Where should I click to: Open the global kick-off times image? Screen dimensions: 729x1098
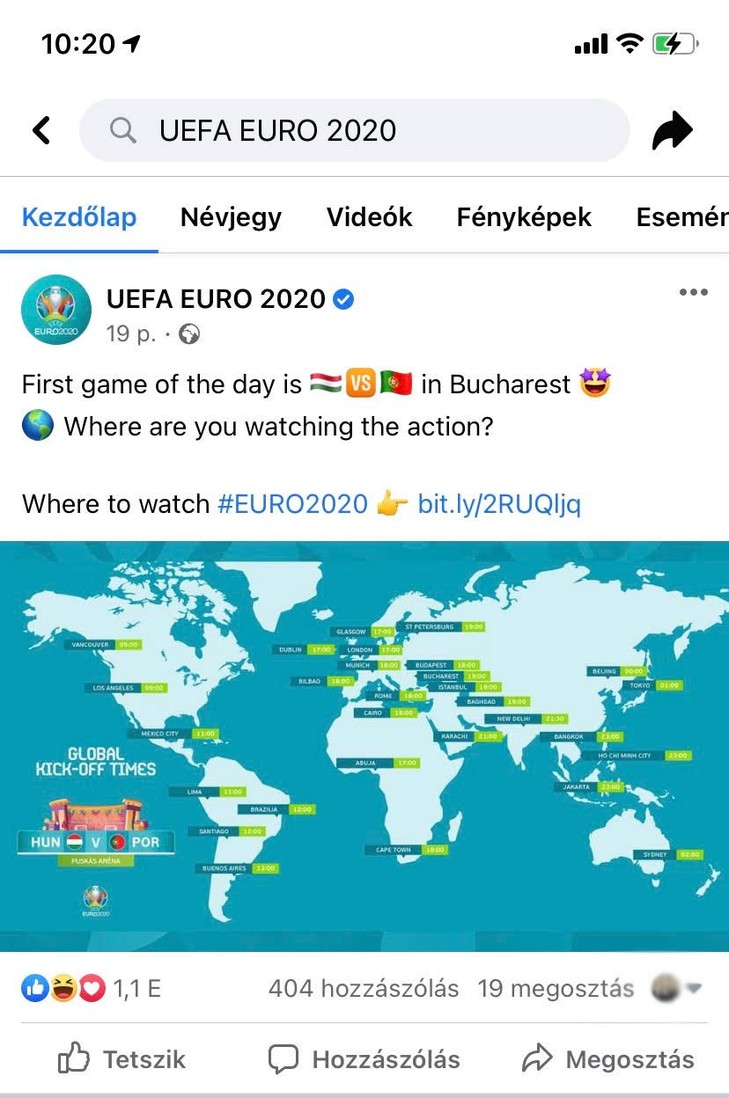tap(364, 745)
